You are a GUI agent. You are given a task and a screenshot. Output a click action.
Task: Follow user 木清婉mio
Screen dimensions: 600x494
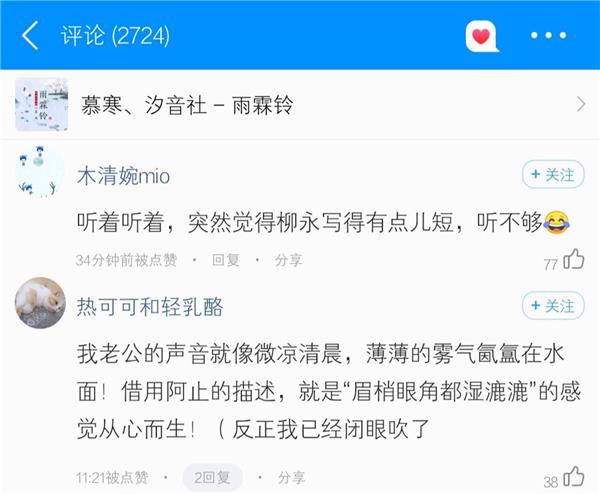coord(553,175)
